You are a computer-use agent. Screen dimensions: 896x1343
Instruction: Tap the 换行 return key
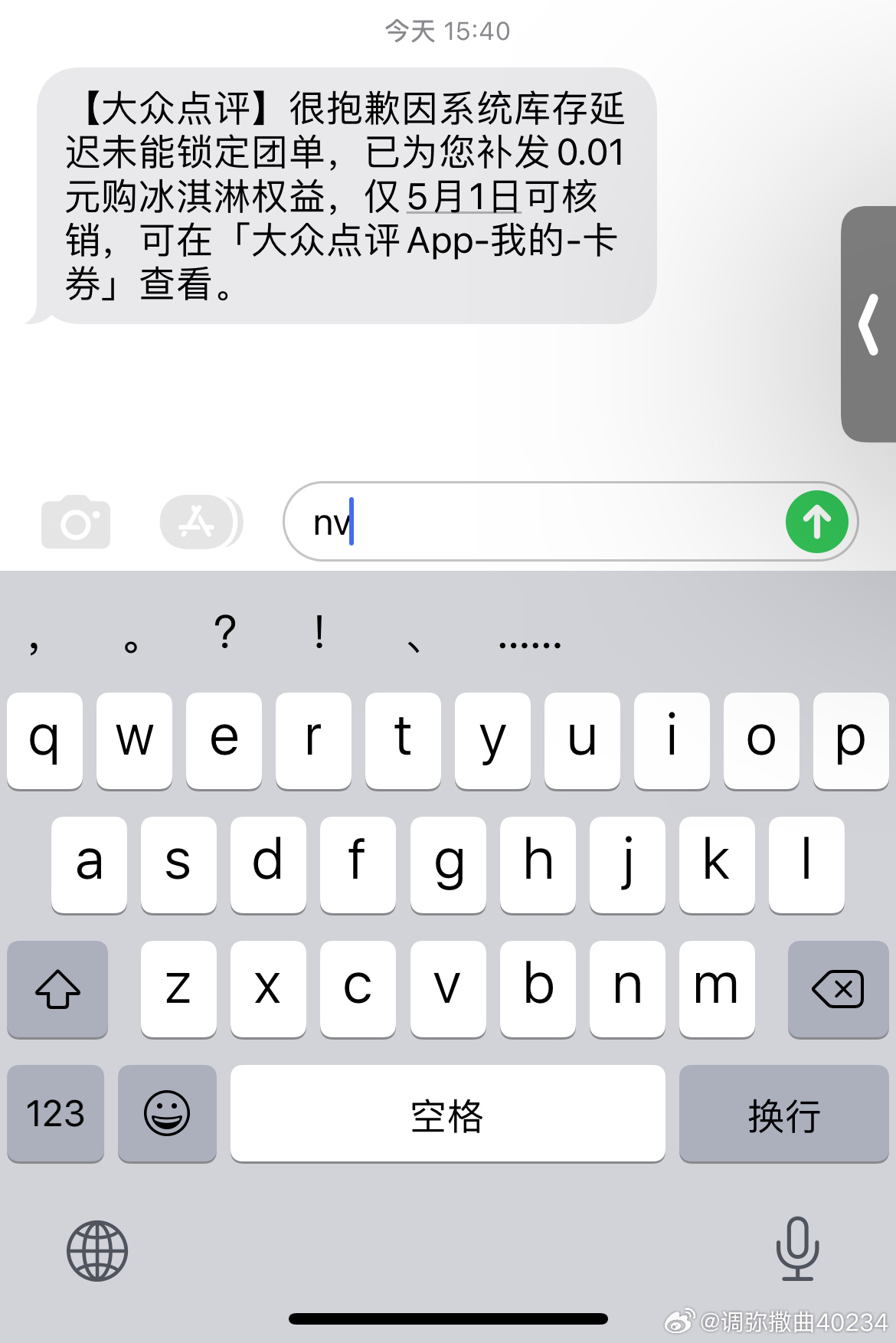[783, 1113]
